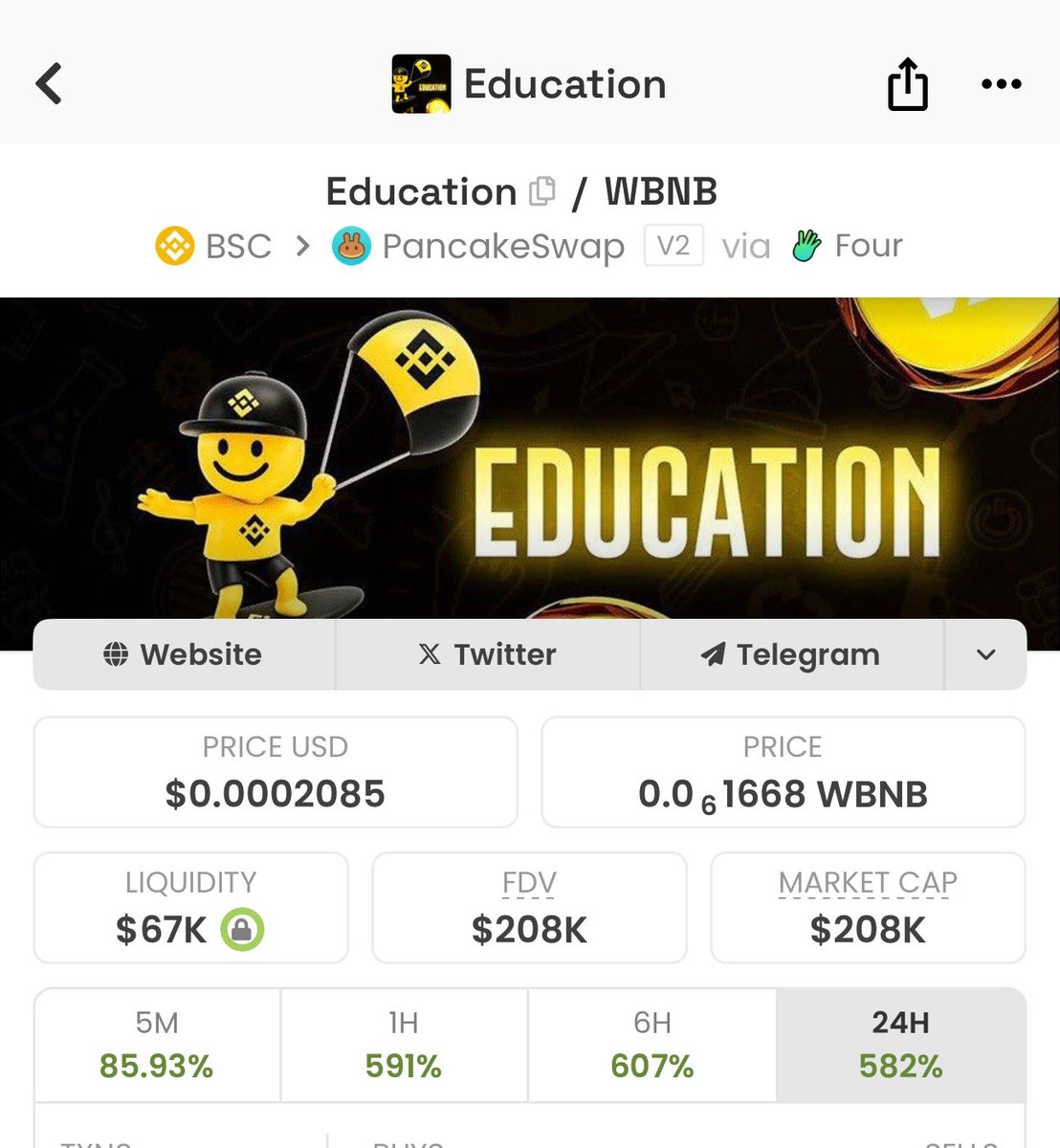Open the project Website link

(184, 654)
